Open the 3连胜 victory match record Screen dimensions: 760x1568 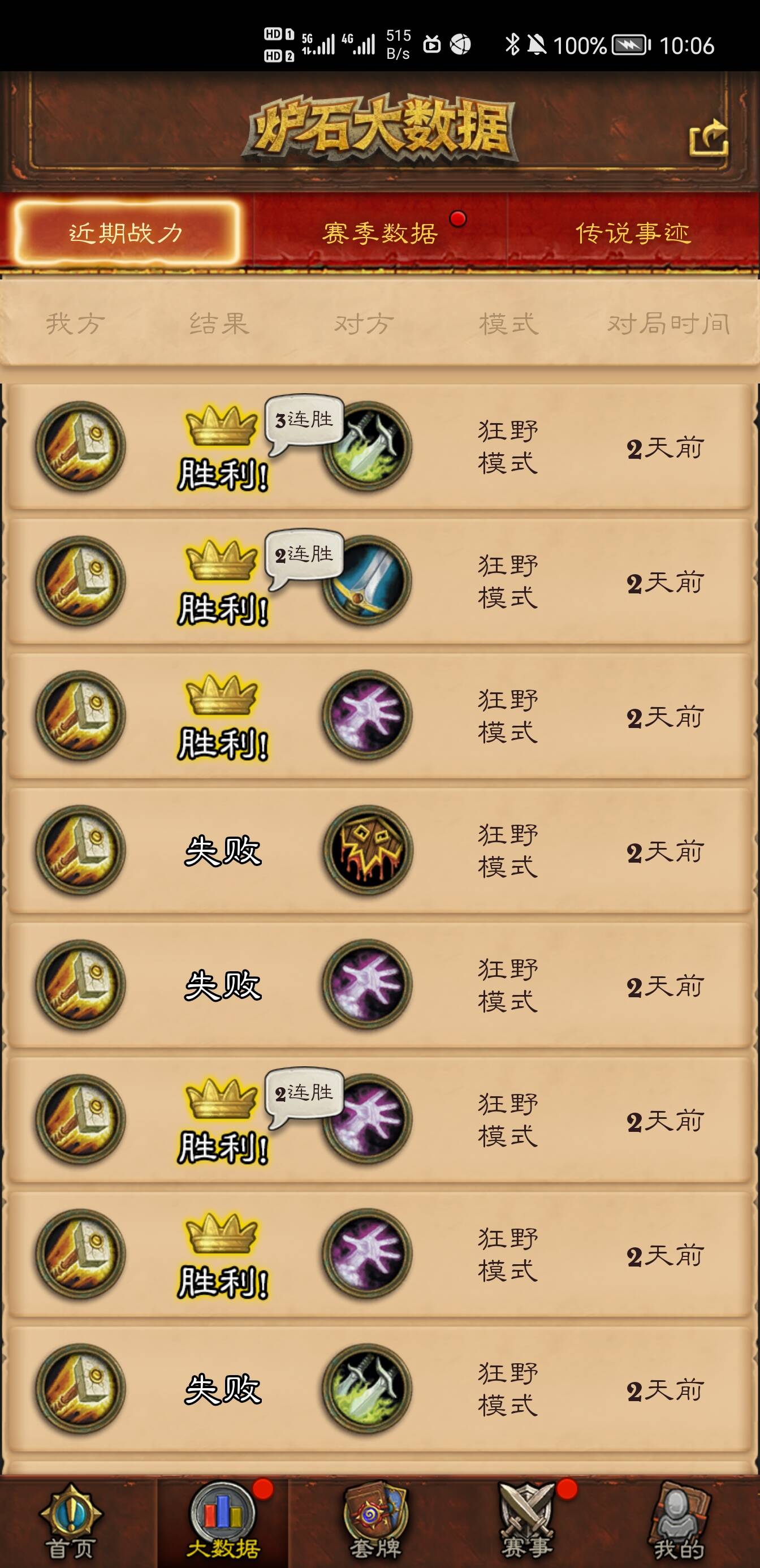(x=379, y=447)
